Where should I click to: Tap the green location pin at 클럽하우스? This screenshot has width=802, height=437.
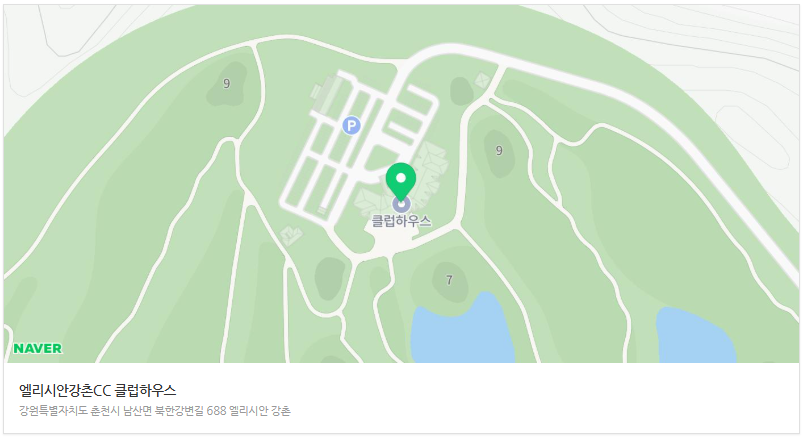401,182
